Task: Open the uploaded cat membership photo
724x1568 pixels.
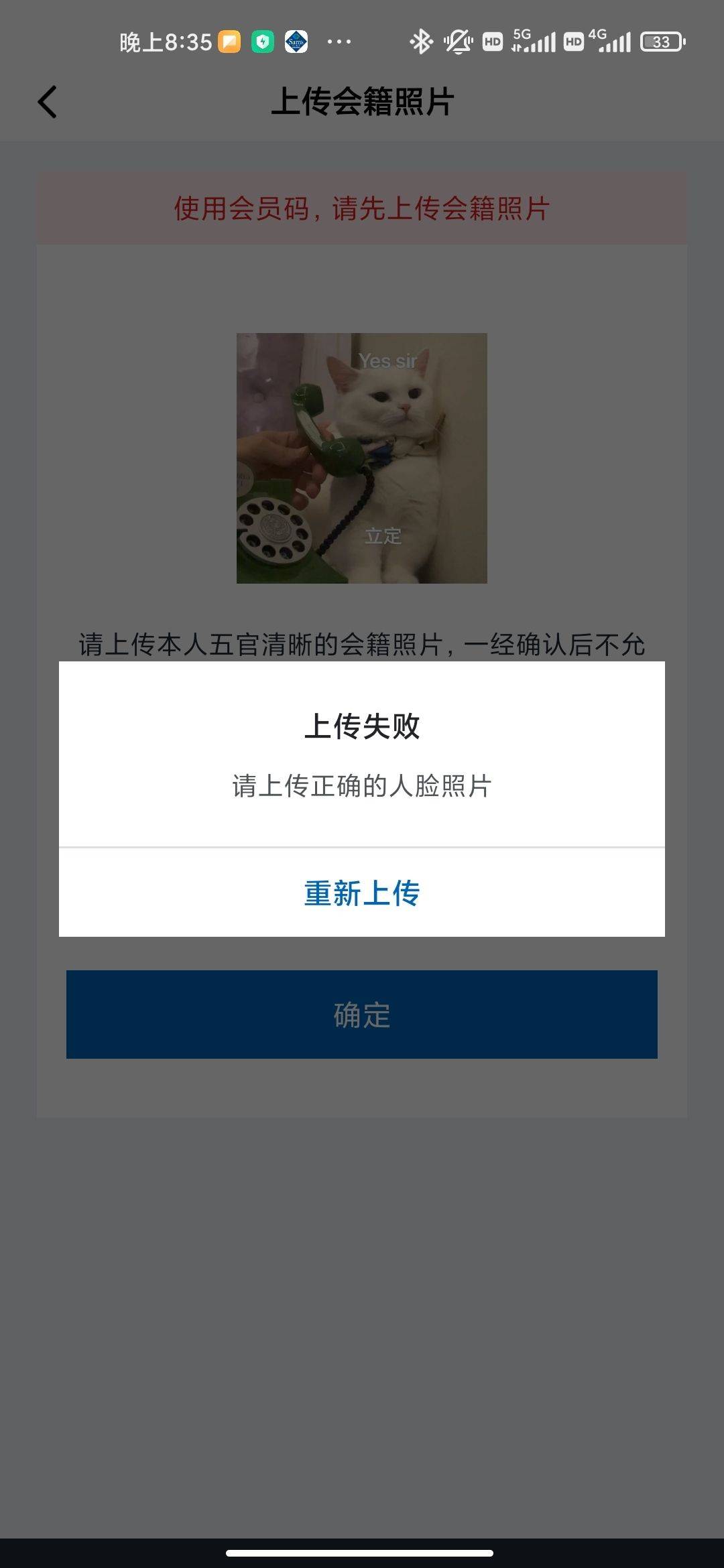Action: 362,458
